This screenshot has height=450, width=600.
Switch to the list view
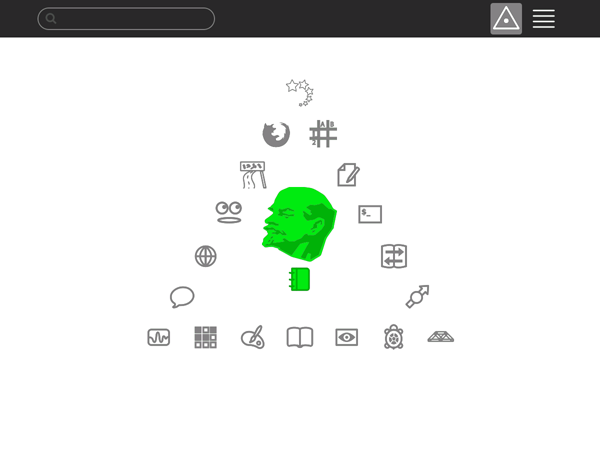[x=543, y=18]
